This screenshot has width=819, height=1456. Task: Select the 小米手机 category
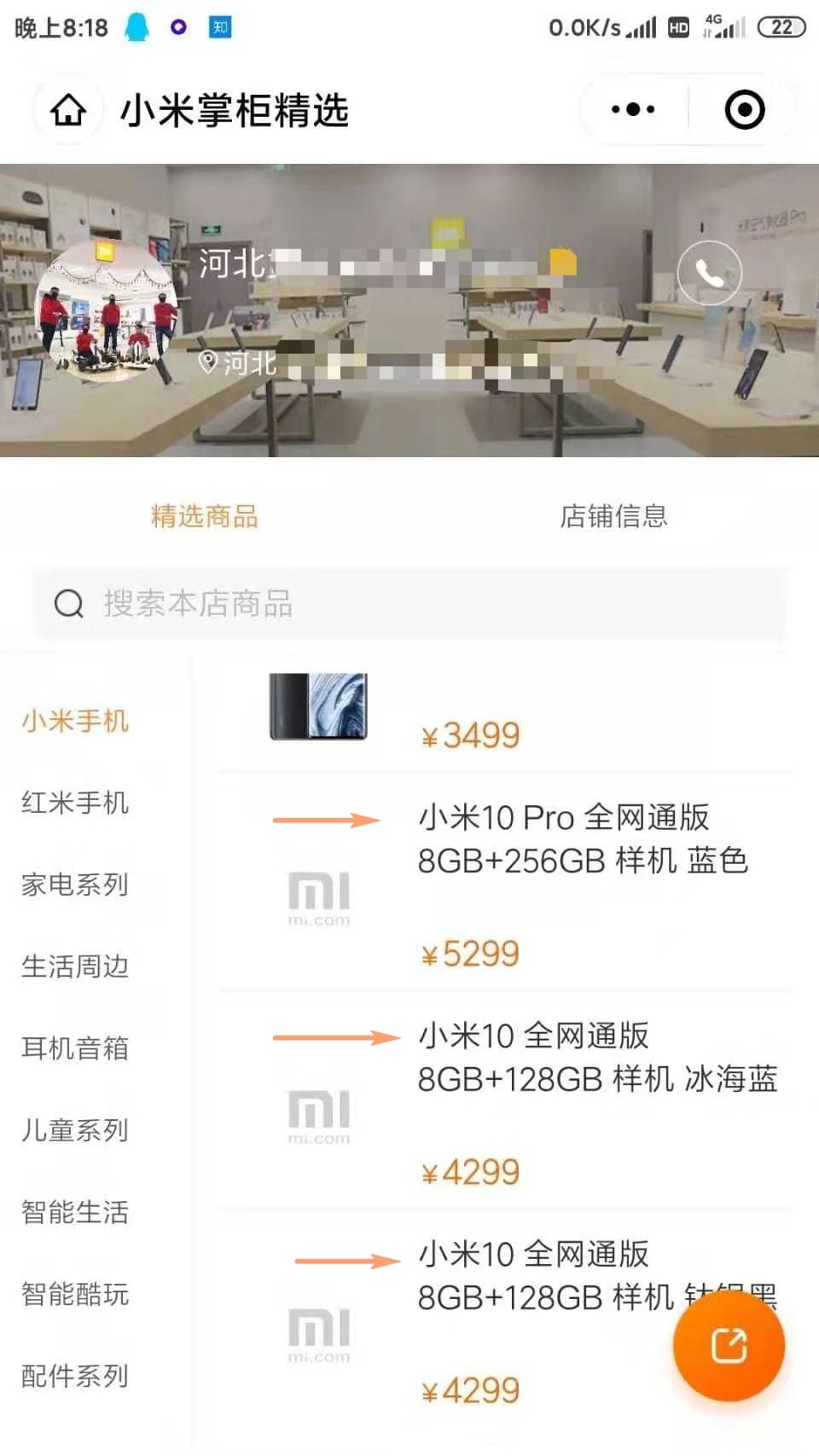(75, 721)
